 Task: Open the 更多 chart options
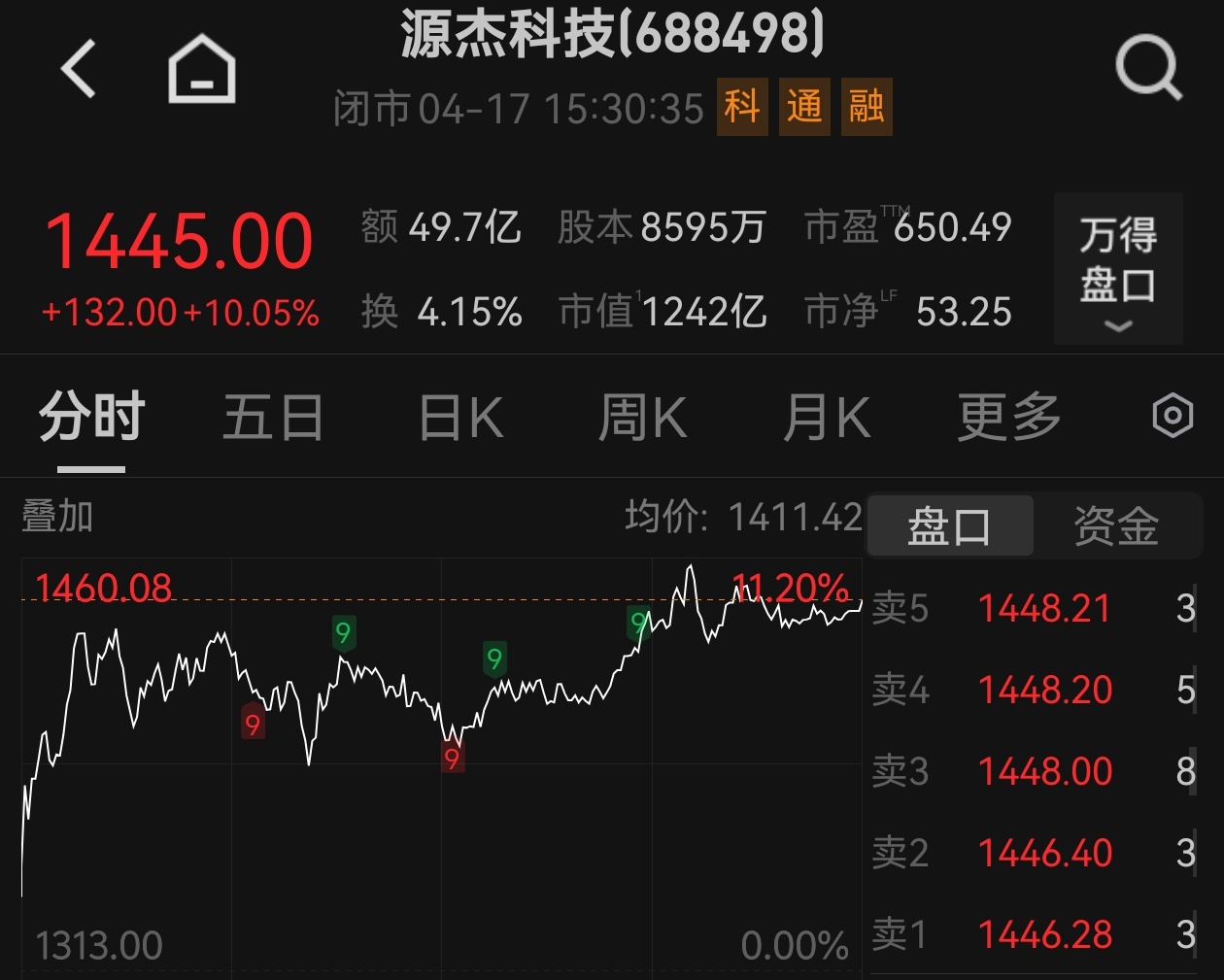(x=1008, y=418)
